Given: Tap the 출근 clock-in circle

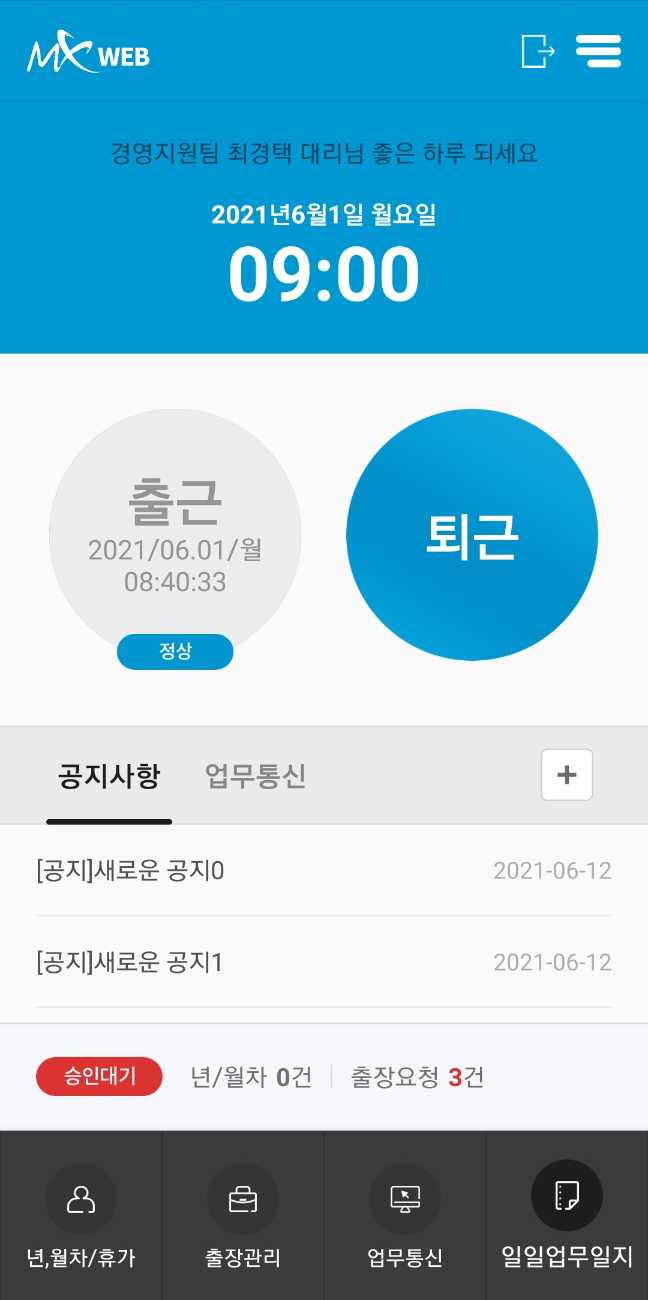Looking at the screenshot, I should (175, 535).
